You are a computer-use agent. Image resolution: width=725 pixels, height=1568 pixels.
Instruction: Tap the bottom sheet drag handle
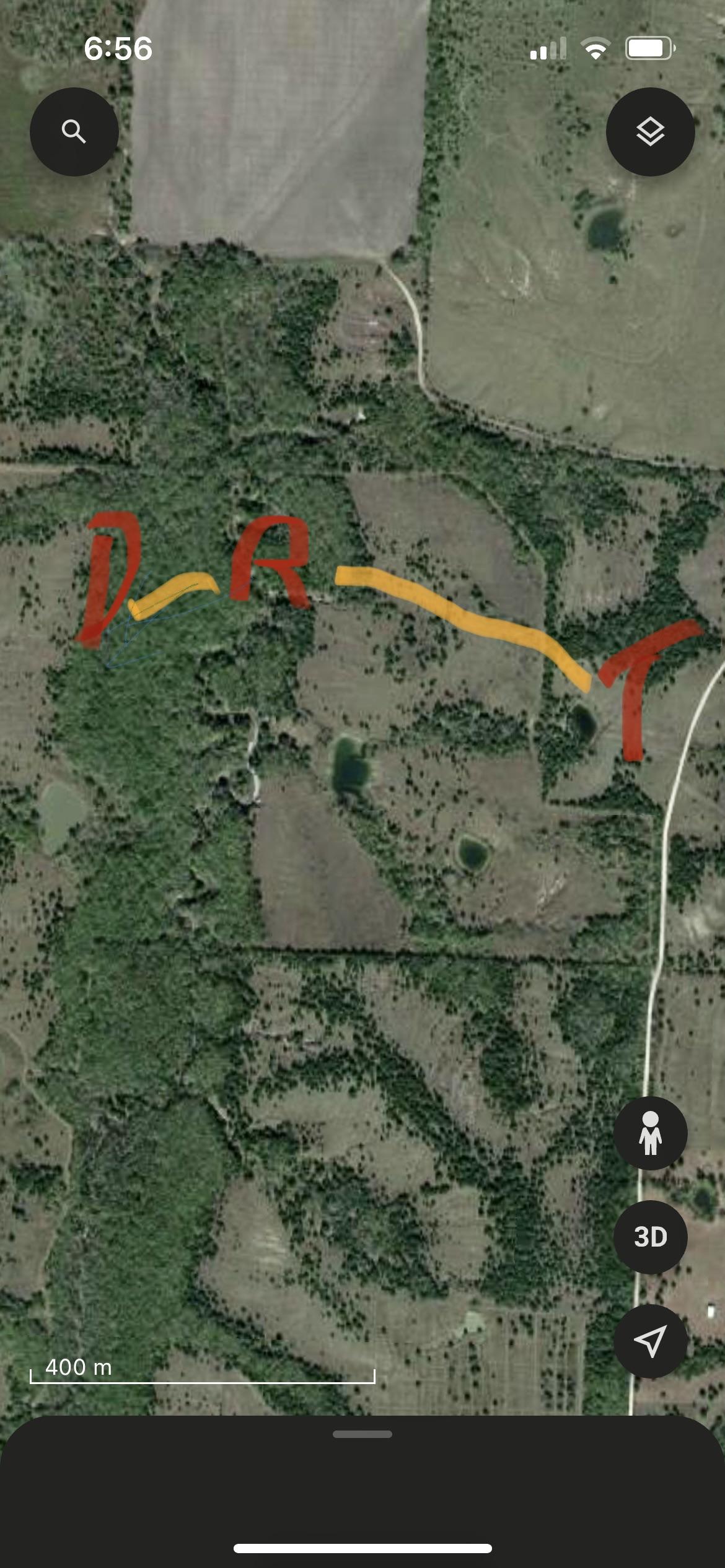362,1434
